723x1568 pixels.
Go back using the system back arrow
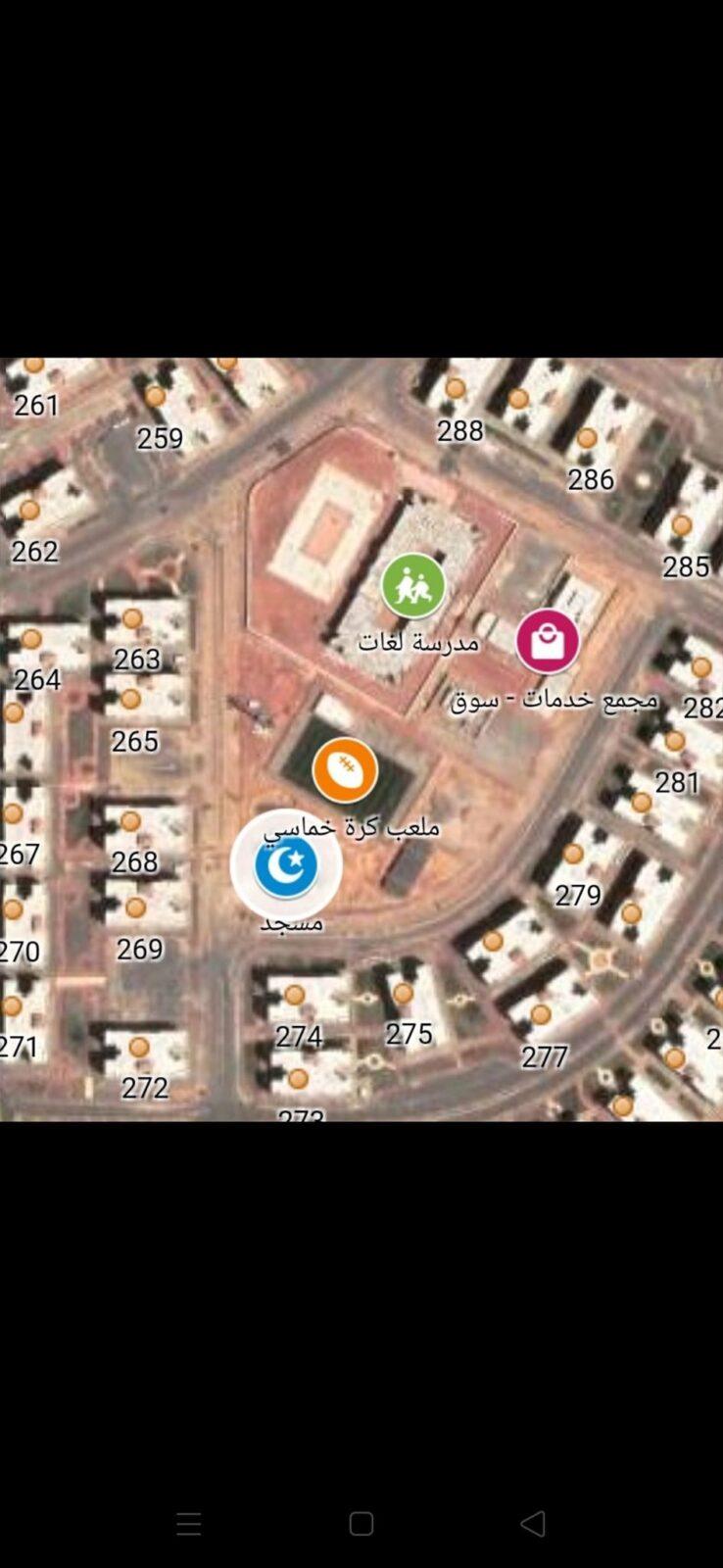click(x=533, y=1523)
